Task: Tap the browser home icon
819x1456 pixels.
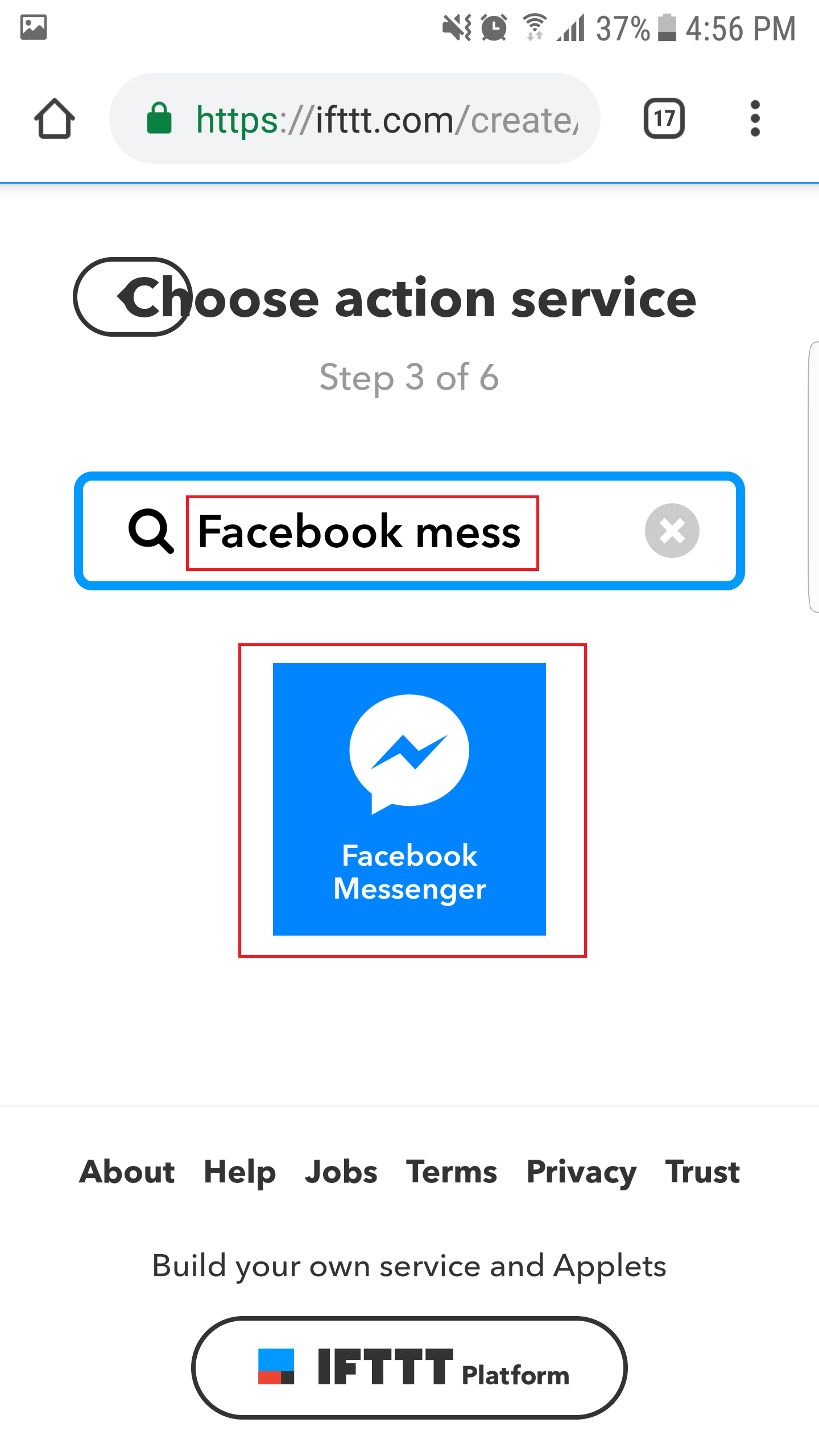Action: 55,118
